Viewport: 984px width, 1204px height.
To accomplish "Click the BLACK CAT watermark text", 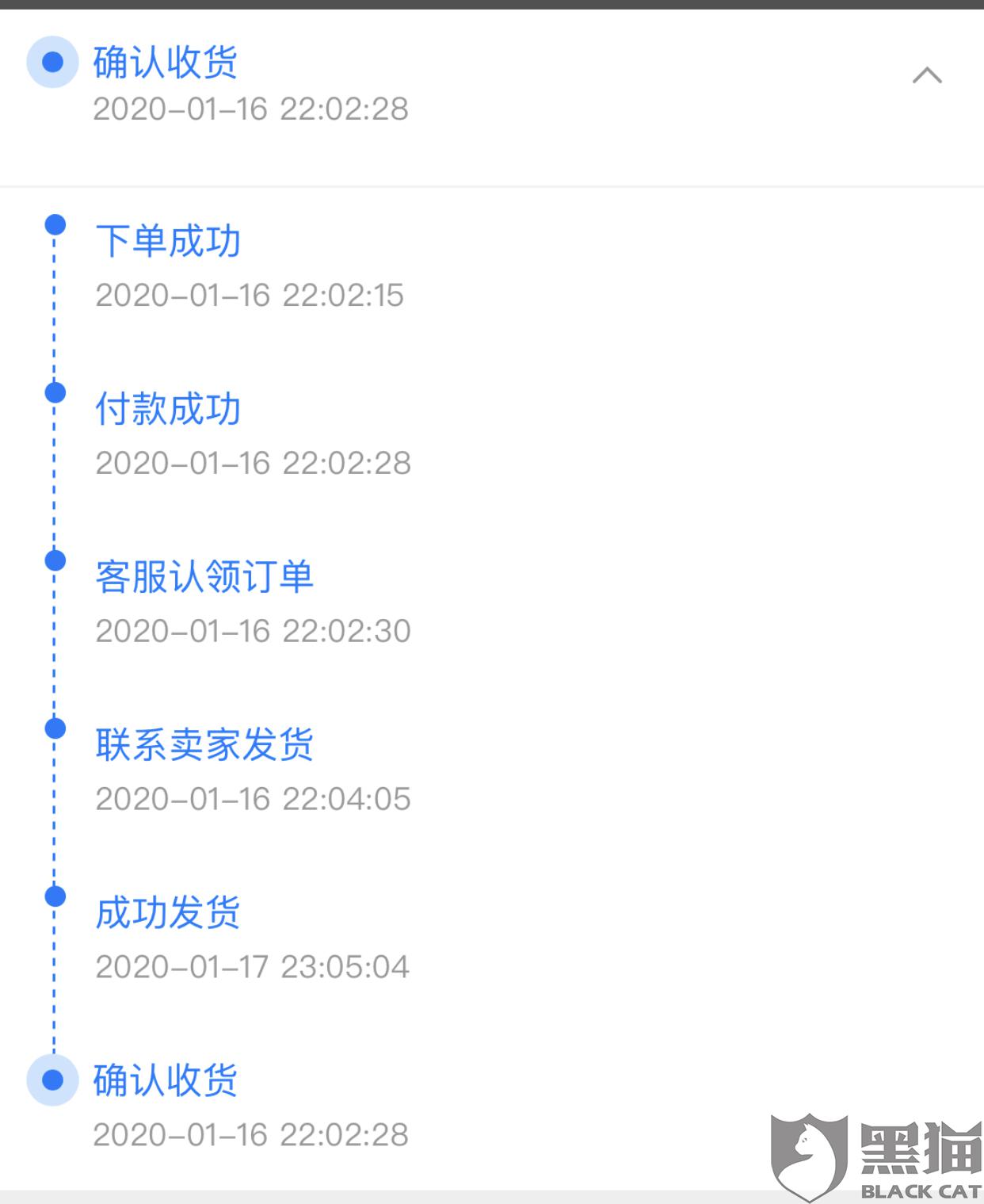I will [x=919, y=1189].
